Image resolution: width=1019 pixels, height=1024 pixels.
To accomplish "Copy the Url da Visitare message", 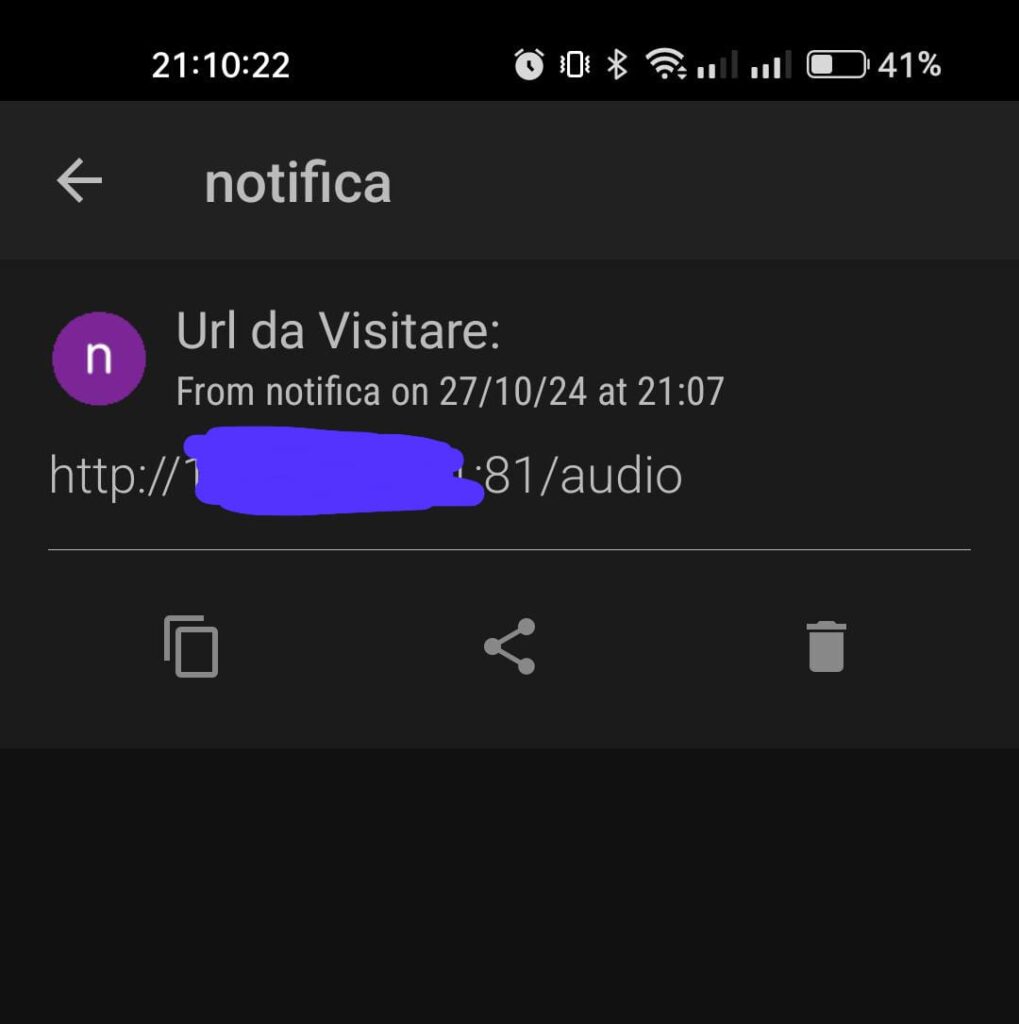I will tap(191, 646).
